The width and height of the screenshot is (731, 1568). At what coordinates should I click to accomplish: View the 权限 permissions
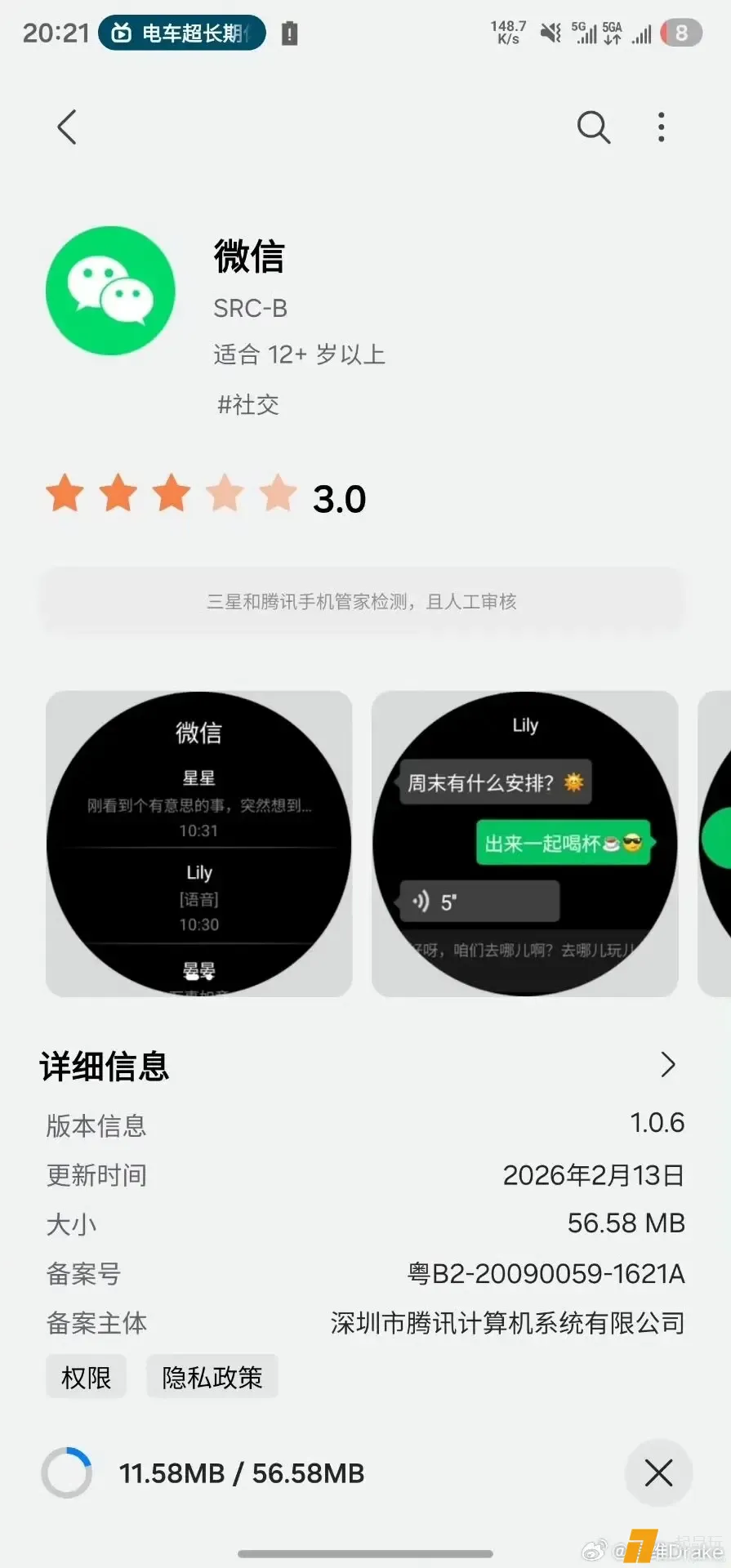(x=86, y=1377)
